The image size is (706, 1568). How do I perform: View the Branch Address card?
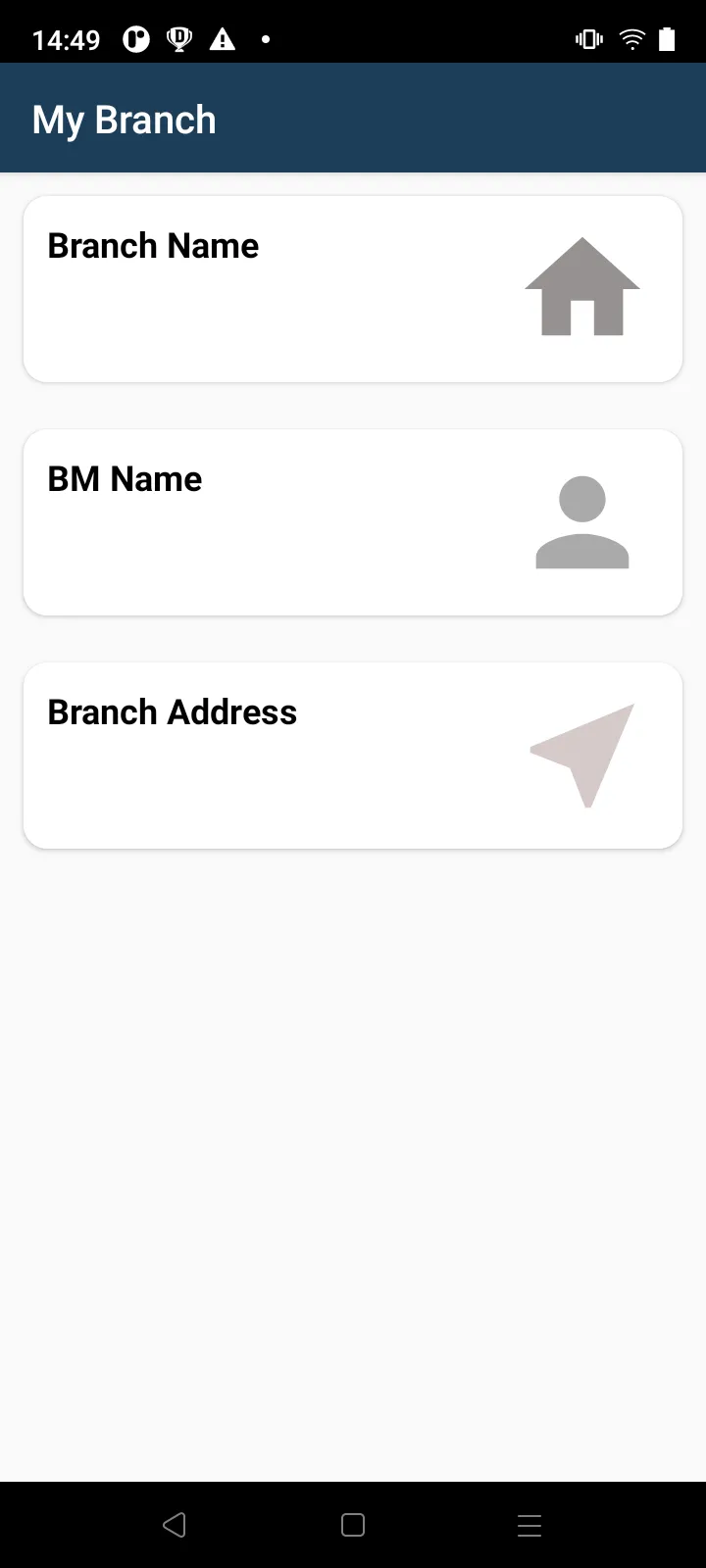tap(352, 756)
